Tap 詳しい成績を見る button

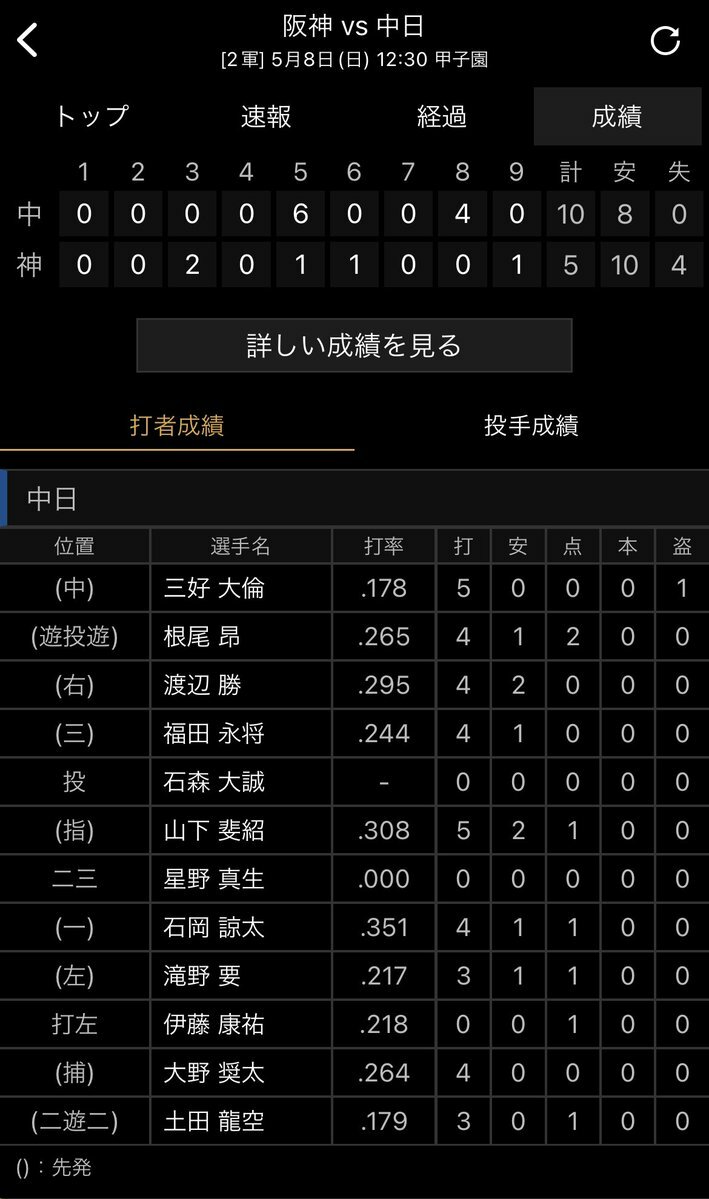pos(354,346)
